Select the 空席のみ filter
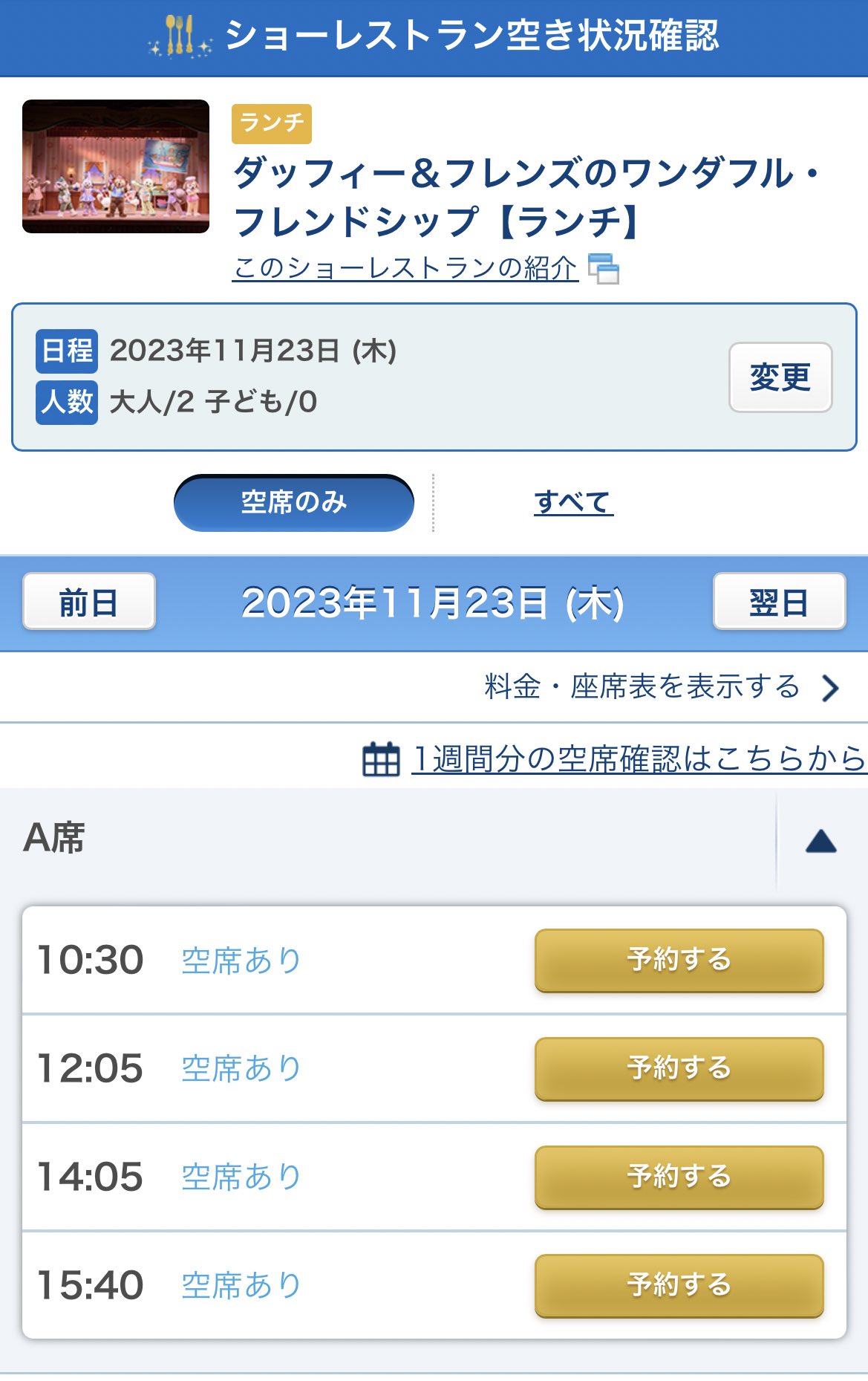This screenshot has height=1381, width=868. [x=294, y=503]
